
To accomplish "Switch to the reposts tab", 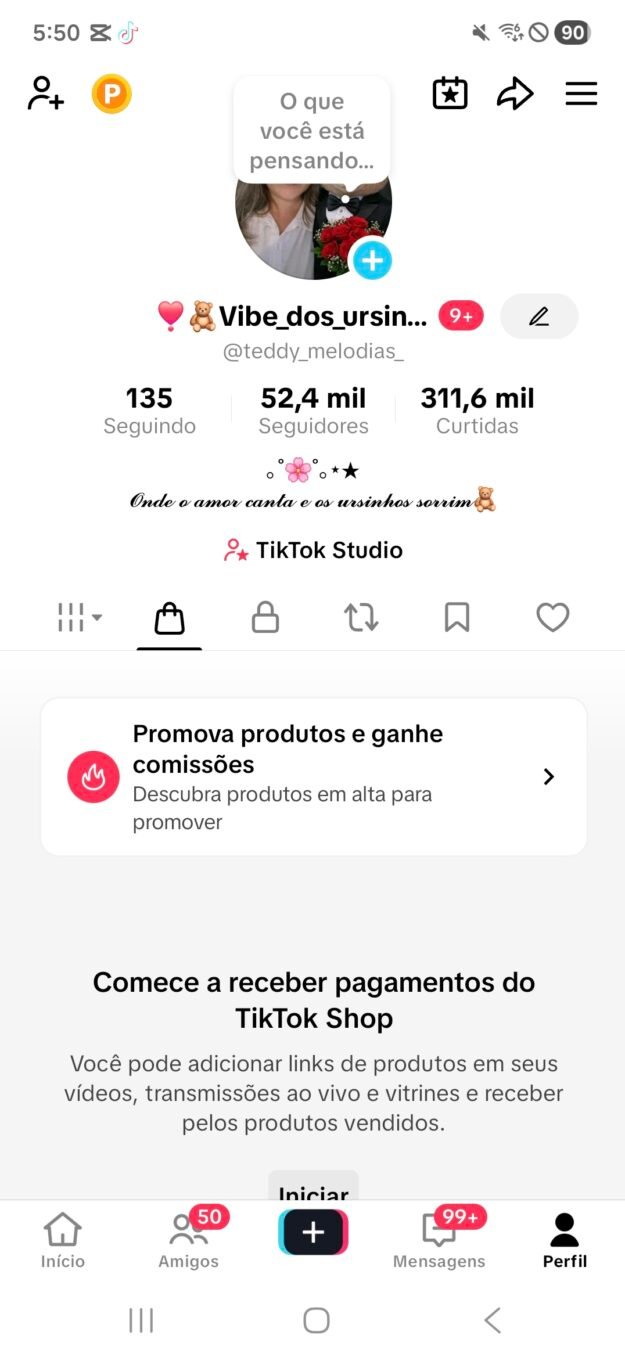I will pos(361,618).
